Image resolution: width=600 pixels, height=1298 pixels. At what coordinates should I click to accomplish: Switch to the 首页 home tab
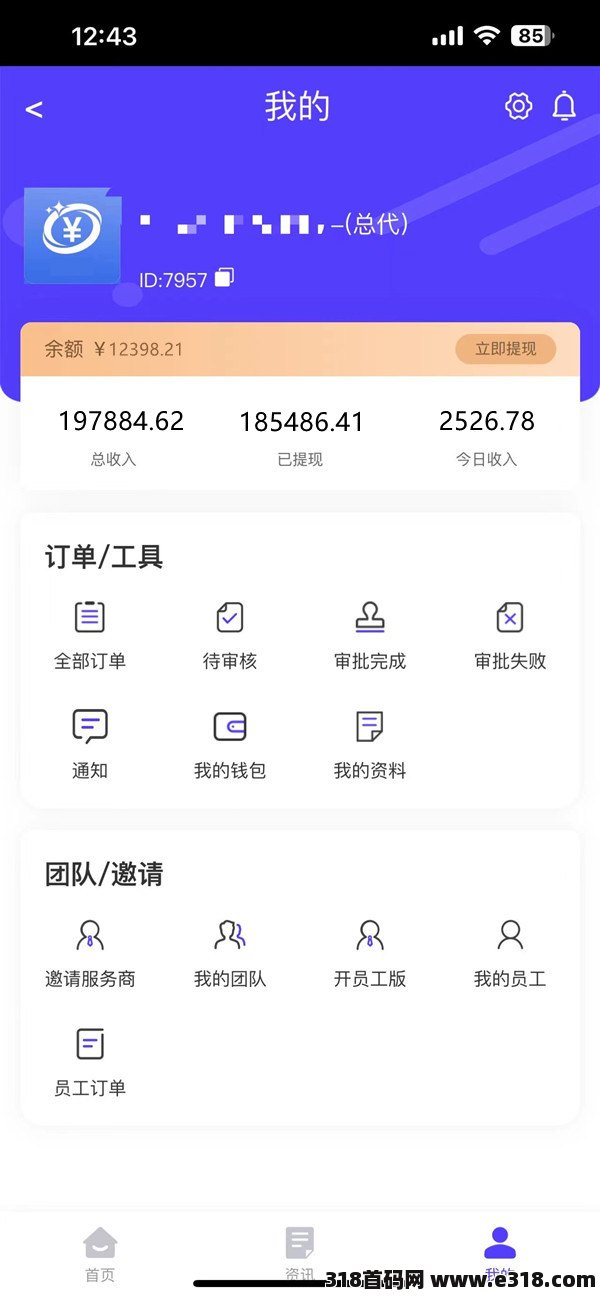[100, 1254]
